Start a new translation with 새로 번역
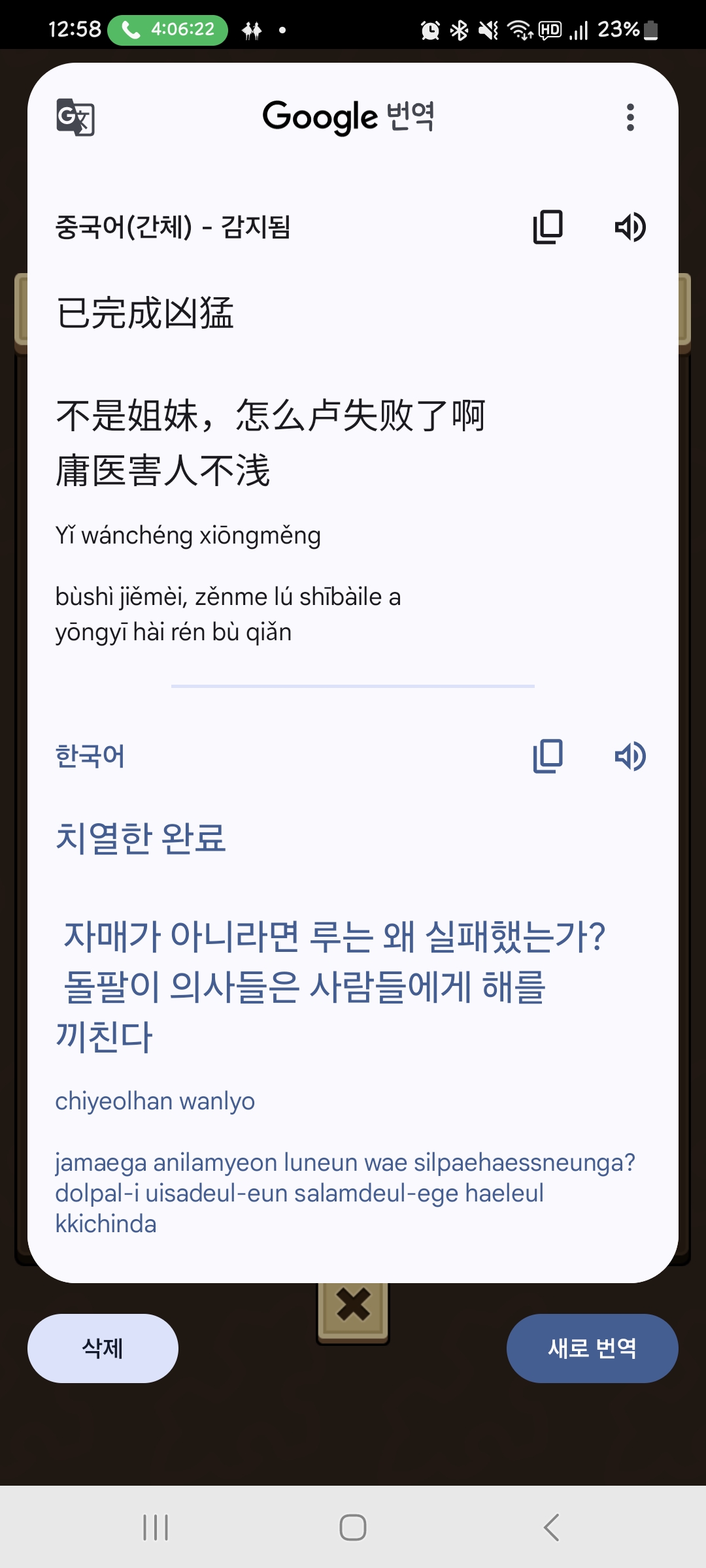Viewport: 706px width, 1568px height. pos(592,1348)
